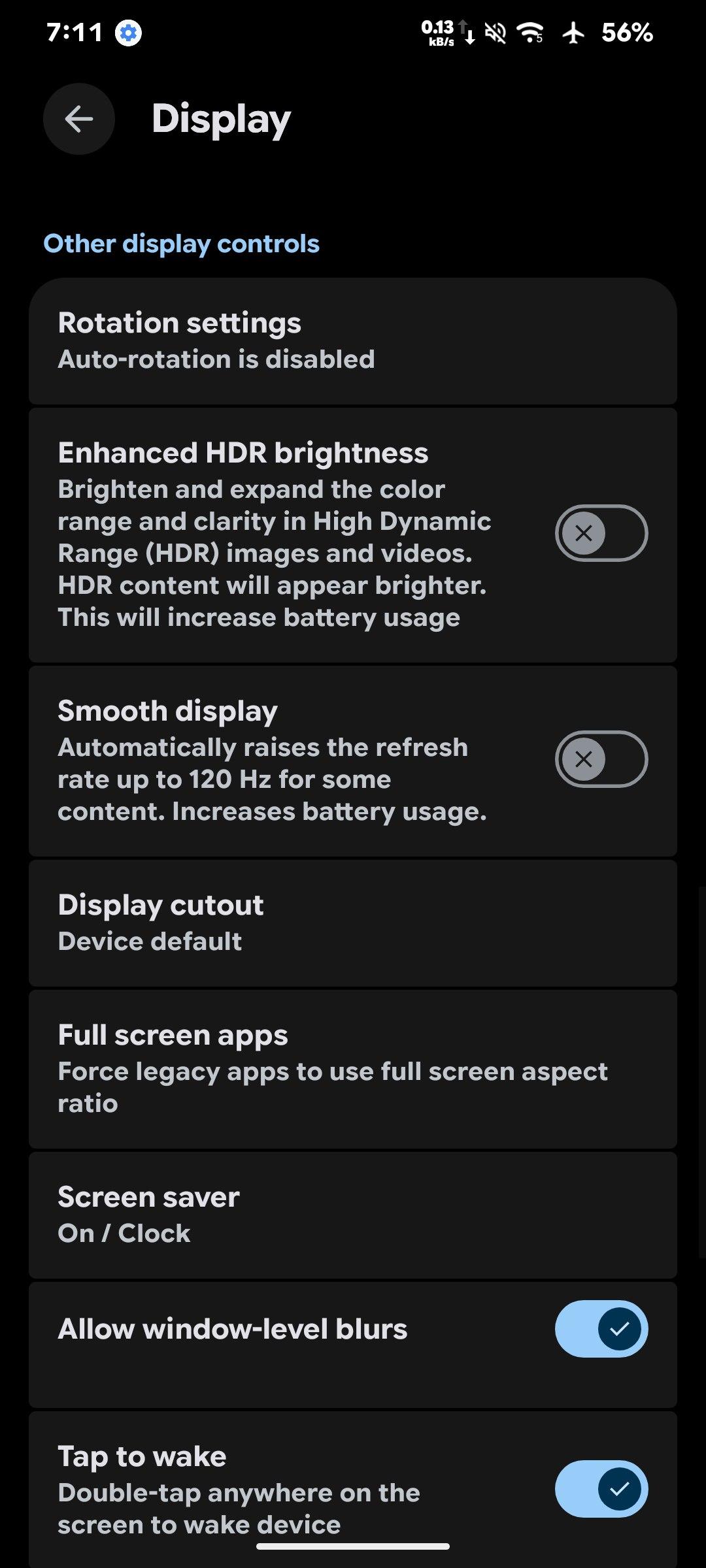Enable Enhanced HDR brightness

[x=601, y=533]
